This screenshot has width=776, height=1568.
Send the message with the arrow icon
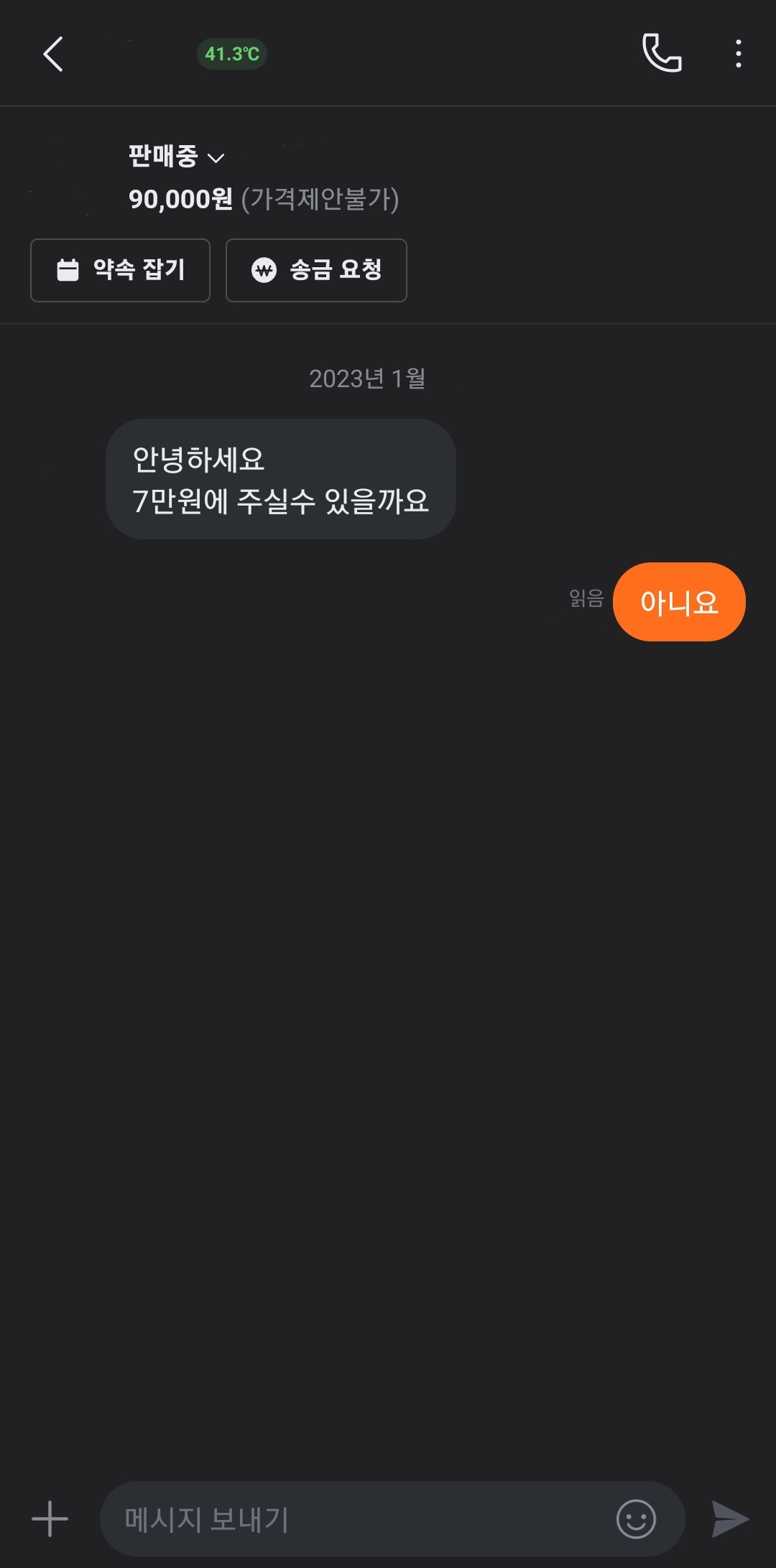[730, 1518]
